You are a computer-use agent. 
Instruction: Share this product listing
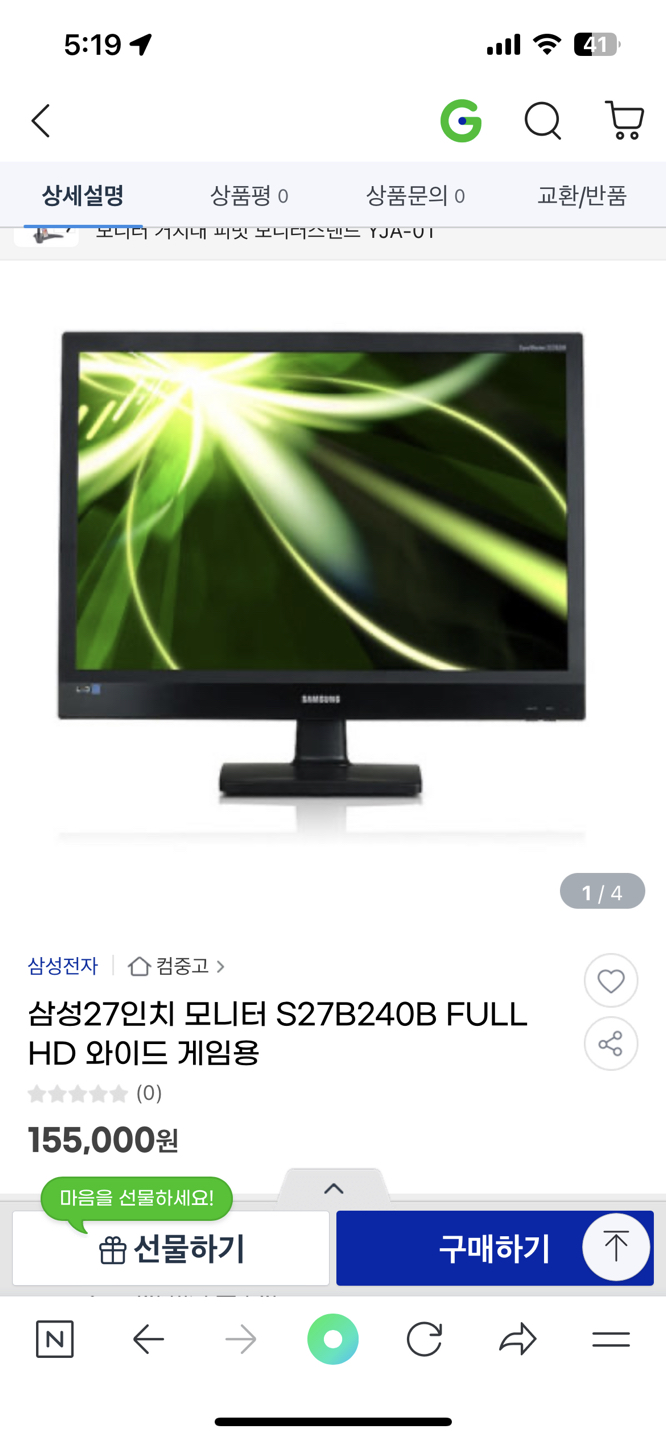pos(611,1044)
